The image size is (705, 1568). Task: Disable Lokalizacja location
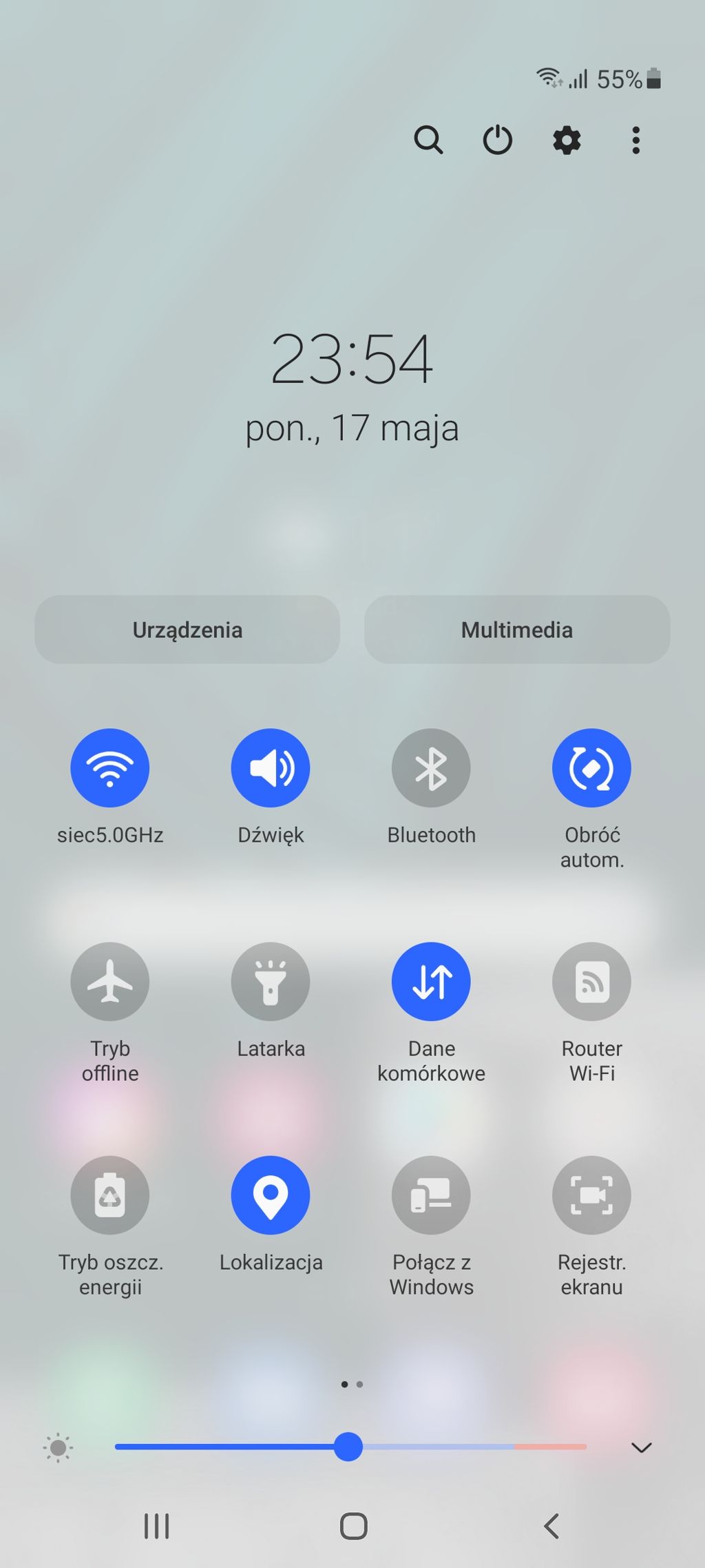(x=271, y=1195)
